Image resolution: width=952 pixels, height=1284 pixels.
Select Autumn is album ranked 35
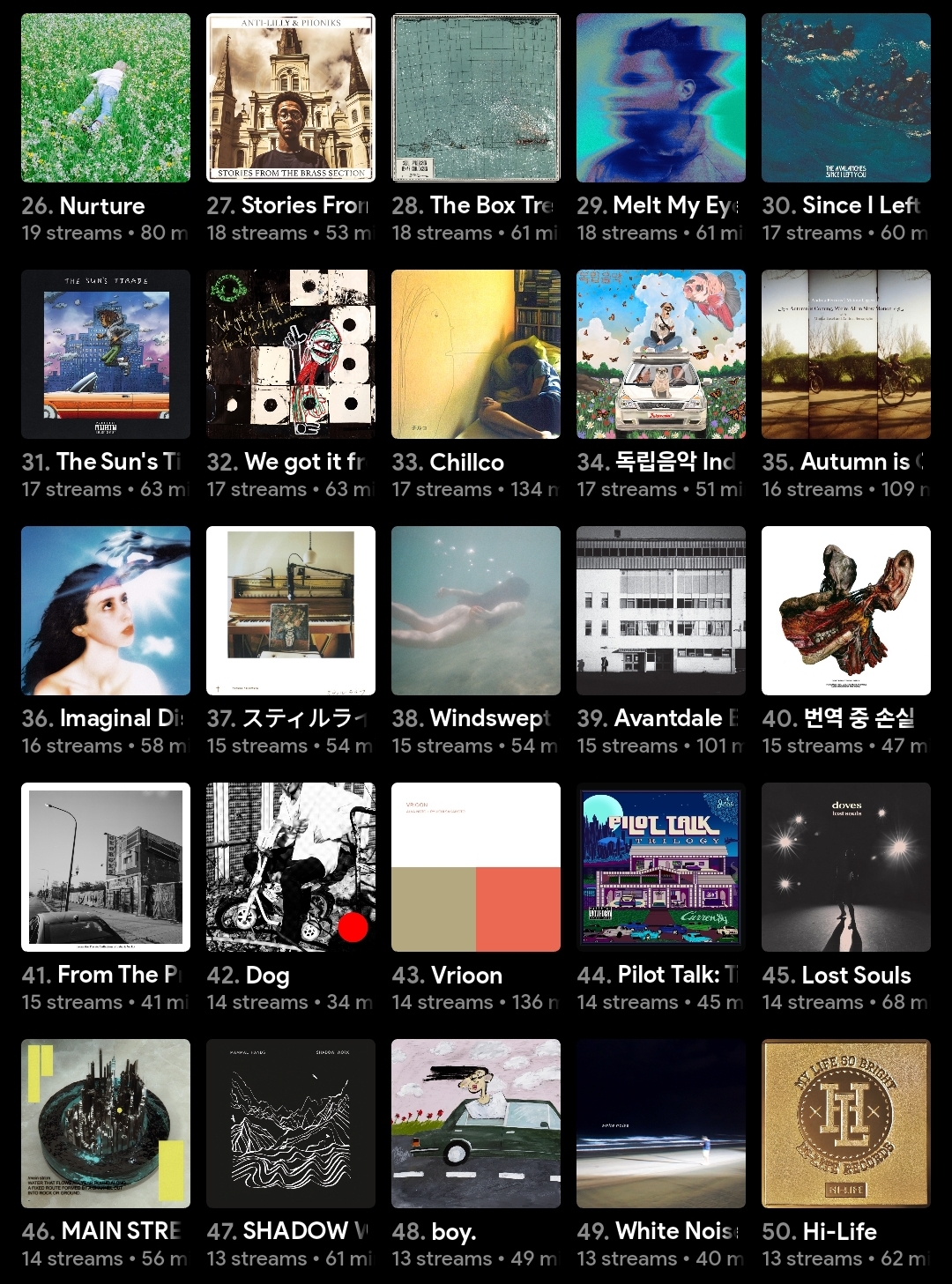pyautogui.click(x=846, y=354)
